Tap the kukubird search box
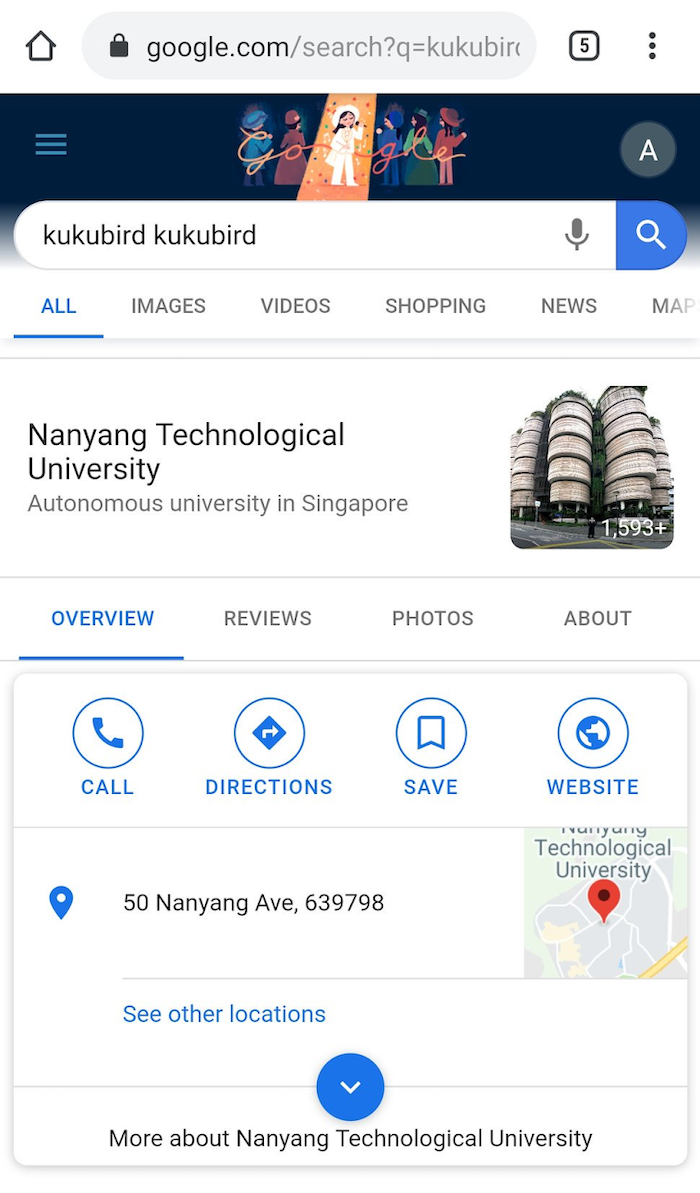This screenshot has height=1193, width=700. click(x=290, y=235)
